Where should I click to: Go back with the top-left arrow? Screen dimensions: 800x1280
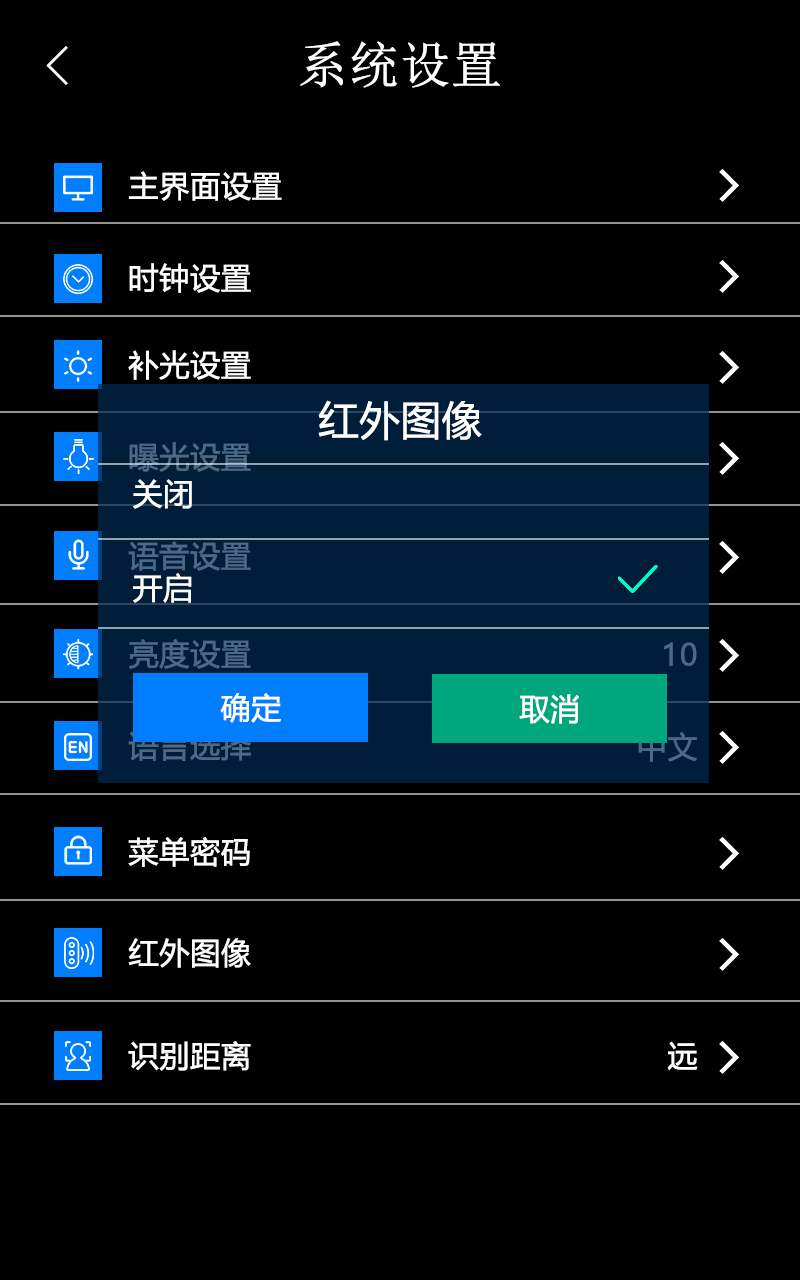click(x=58, y=66)
